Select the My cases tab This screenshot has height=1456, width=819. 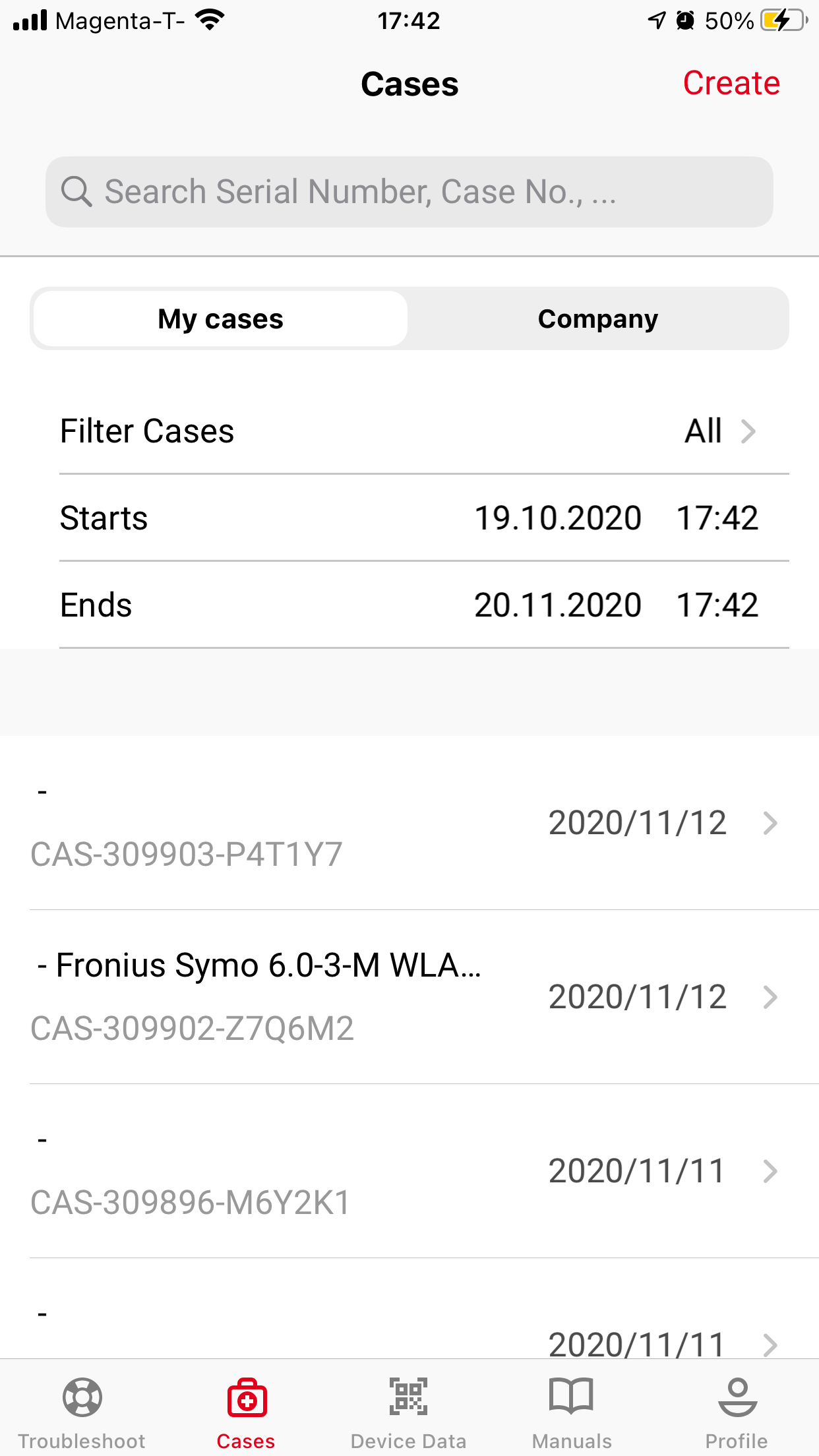pos(220,318)
